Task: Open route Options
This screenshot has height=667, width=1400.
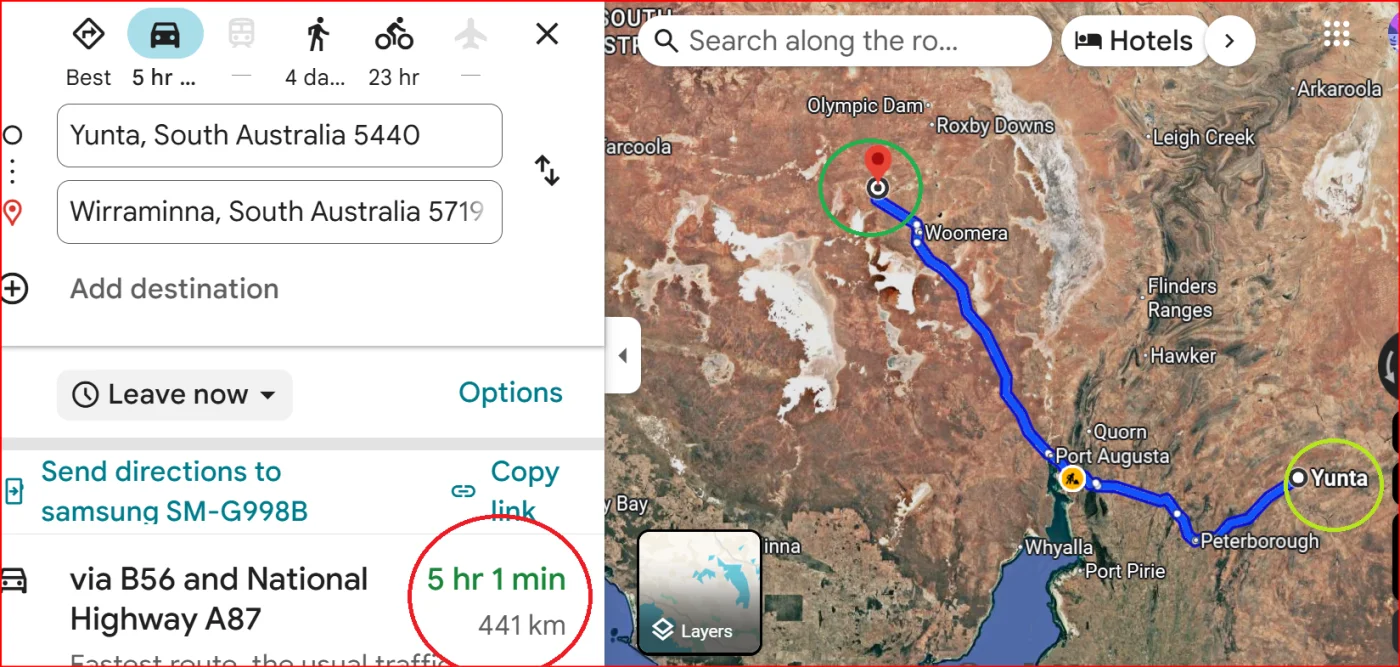Action: [x=510, y=393]
